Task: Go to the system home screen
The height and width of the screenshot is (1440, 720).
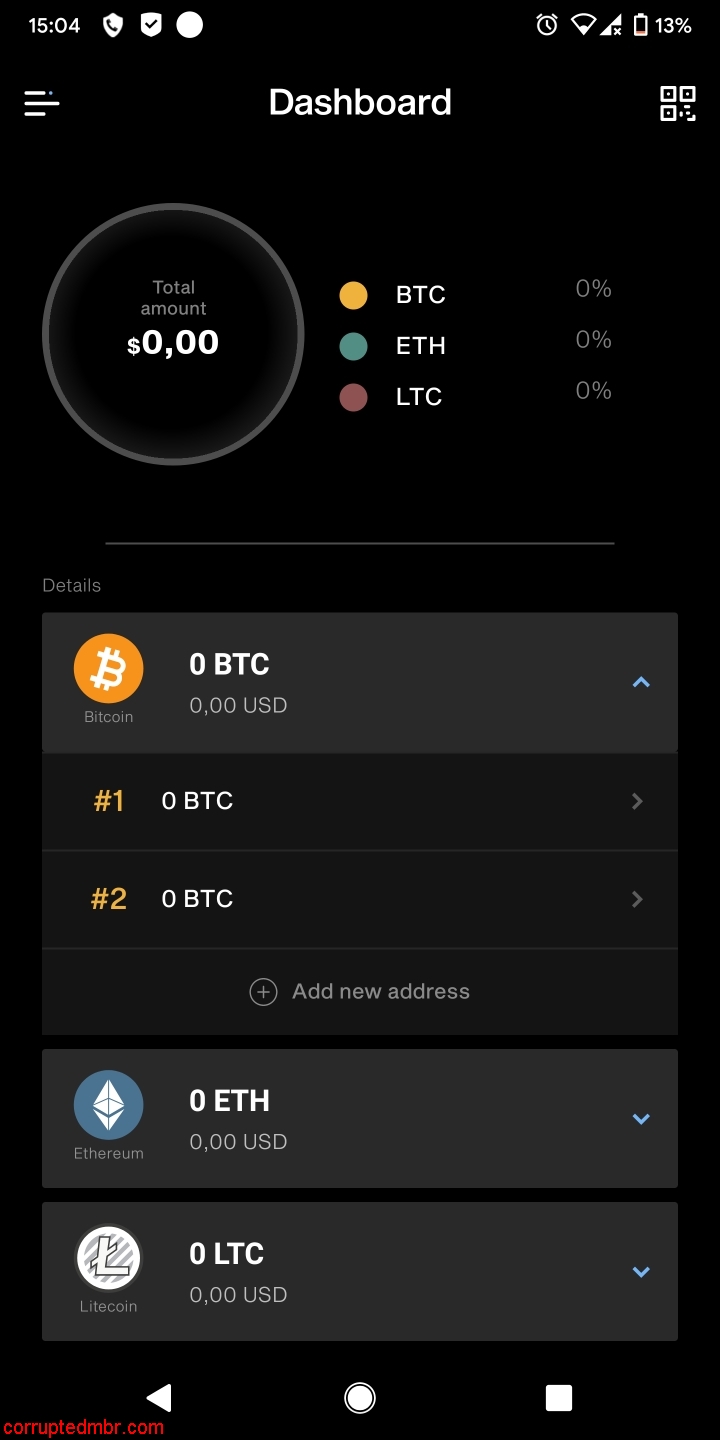Action: [360, 1398]
